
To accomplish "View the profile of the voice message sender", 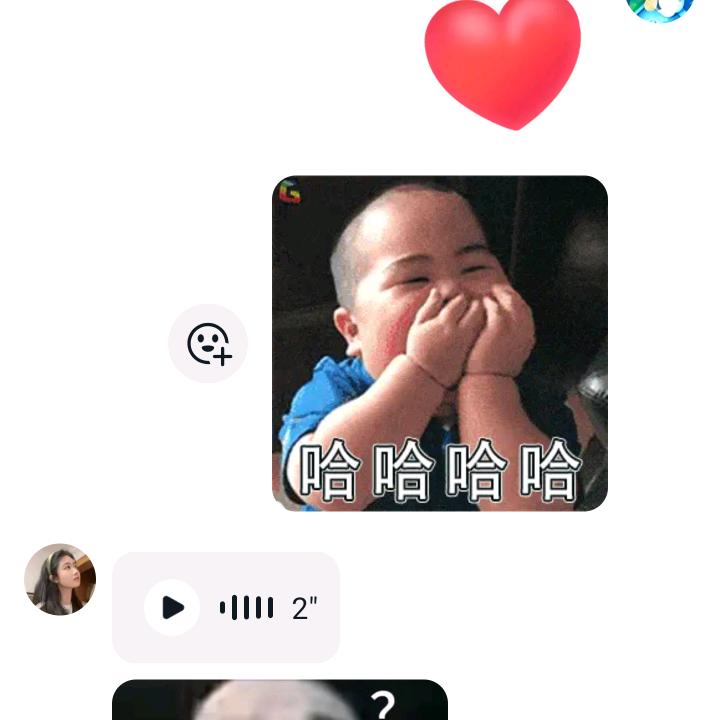I will tap(60, 579).
